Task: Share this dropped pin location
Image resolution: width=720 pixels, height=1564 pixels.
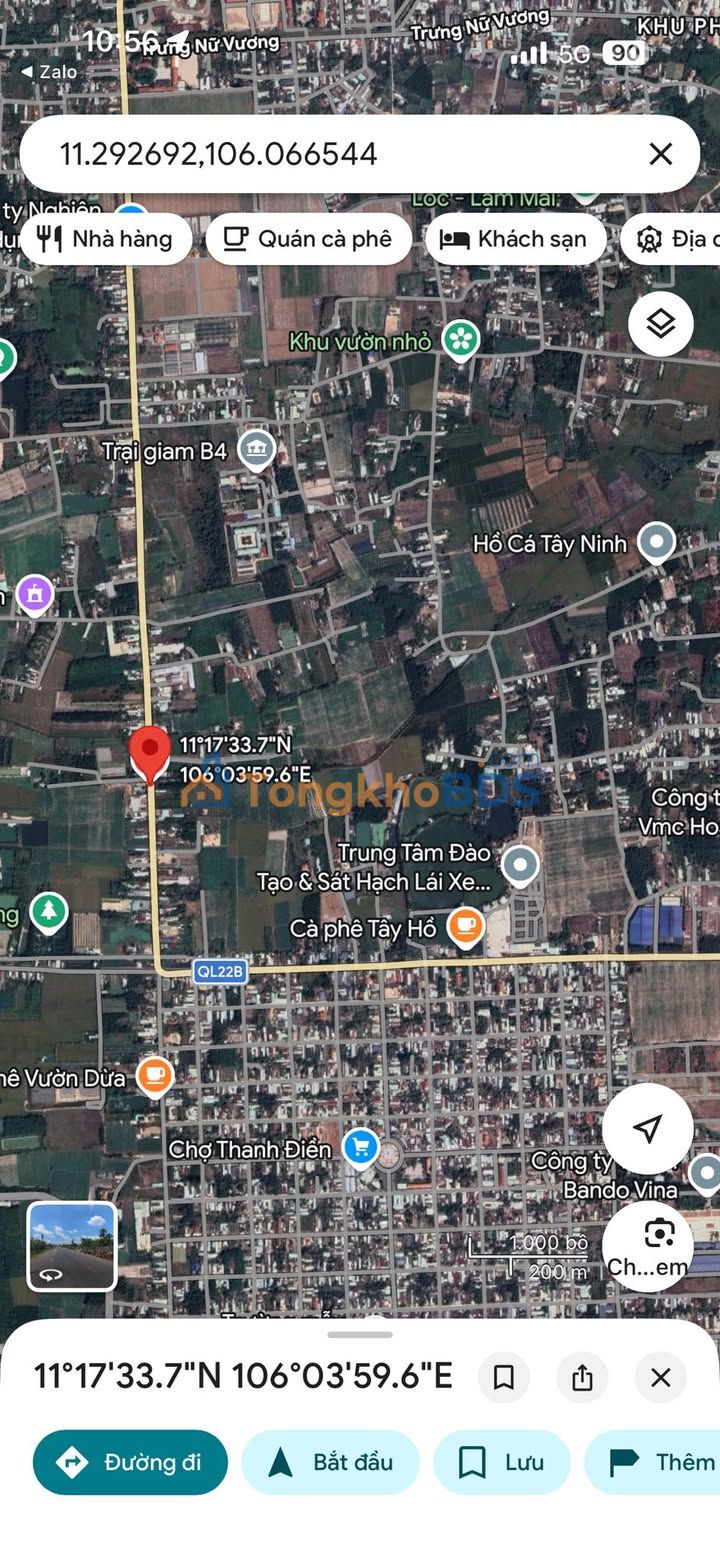Action: 582,1378
